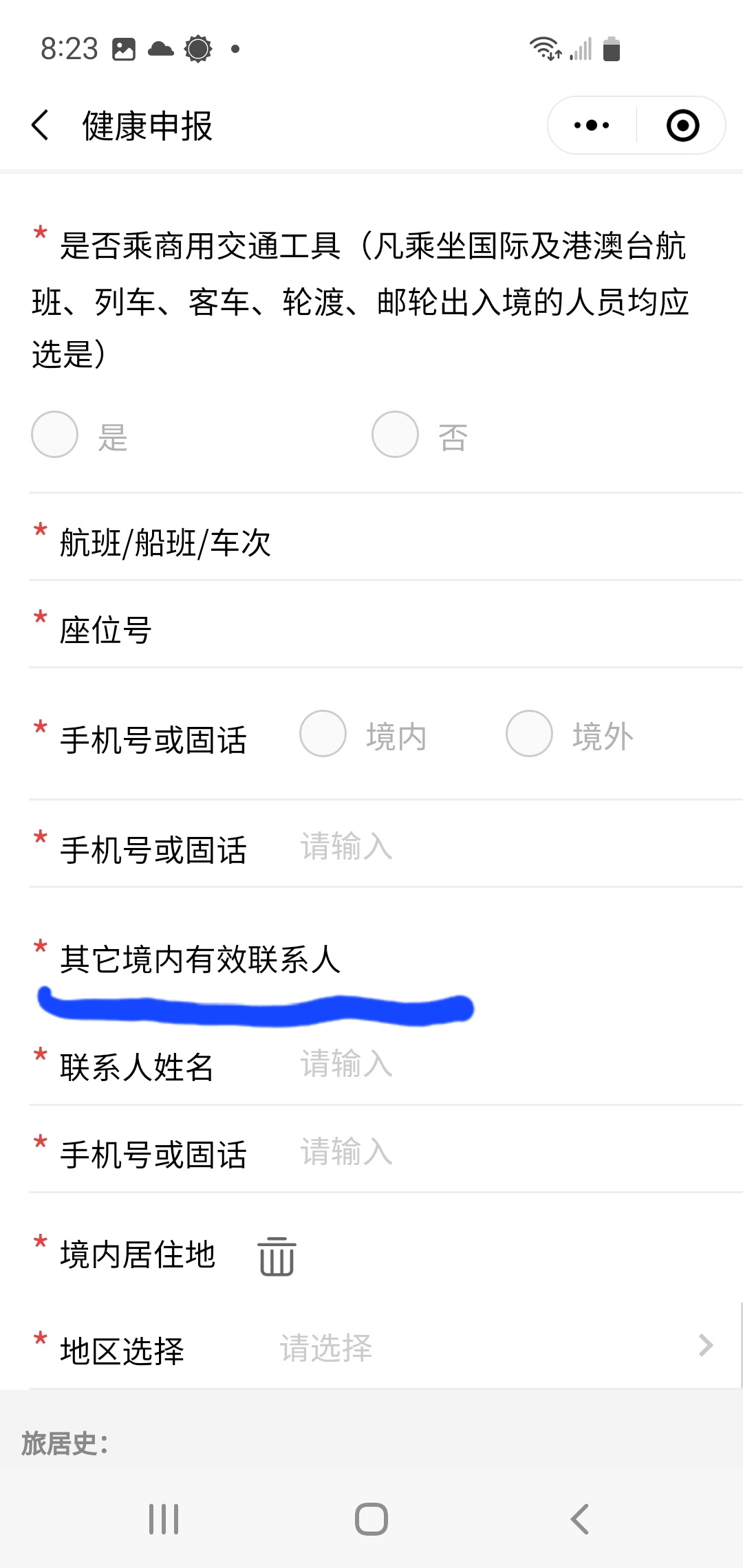This screenshot has width=743, height=1568.
Task: Select 是 for commercial transport question
Action: [55, 435]
